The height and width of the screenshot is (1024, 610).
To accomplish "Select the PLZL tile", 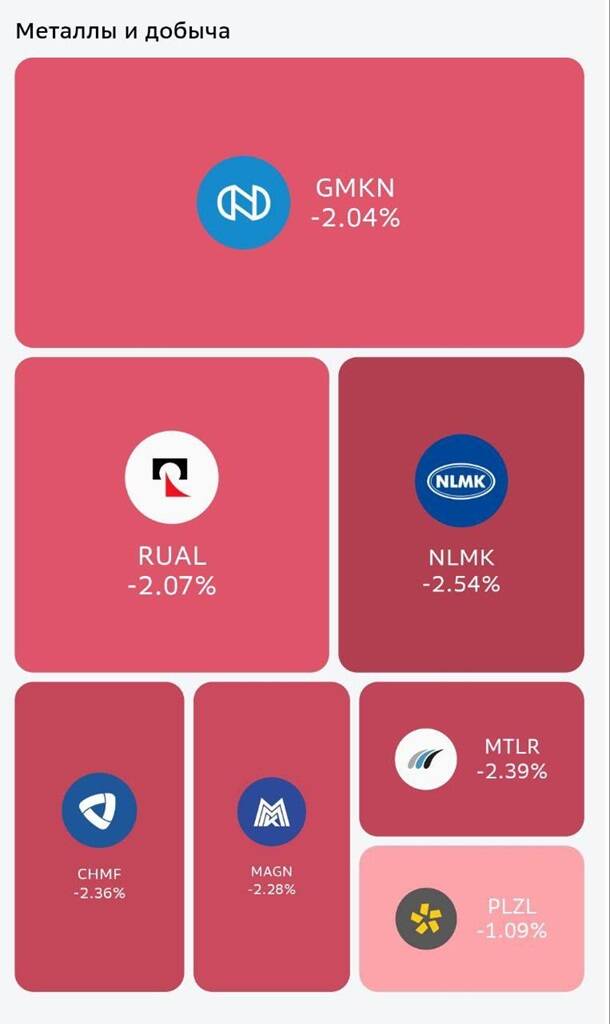I will pyautogui.click(x=471, y=918).
